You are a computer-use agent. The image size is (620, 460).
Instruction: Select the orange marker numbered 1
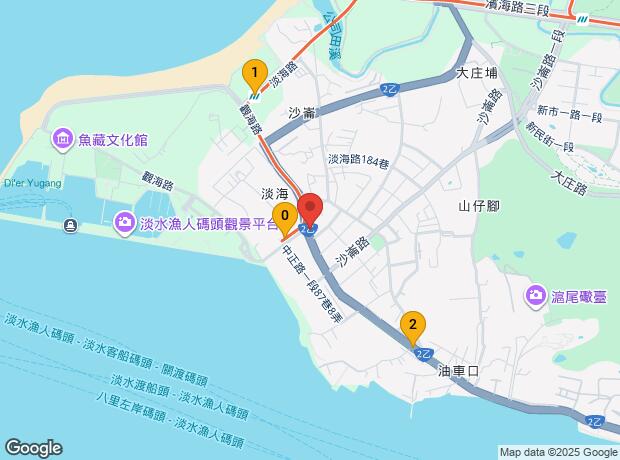tap(255, 75)
